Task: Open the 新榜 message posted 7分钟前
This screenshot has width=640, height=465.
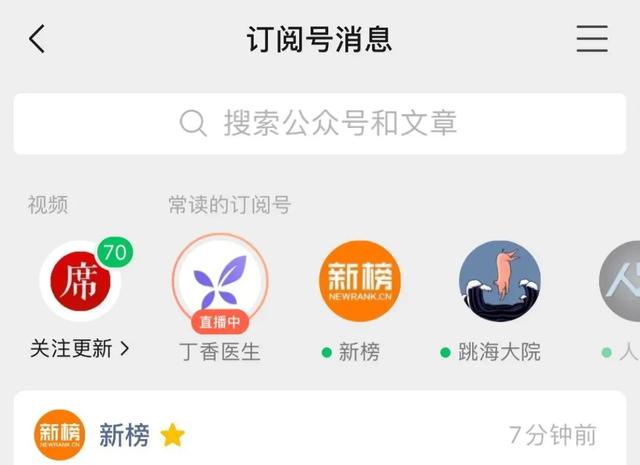Action: 320,435
